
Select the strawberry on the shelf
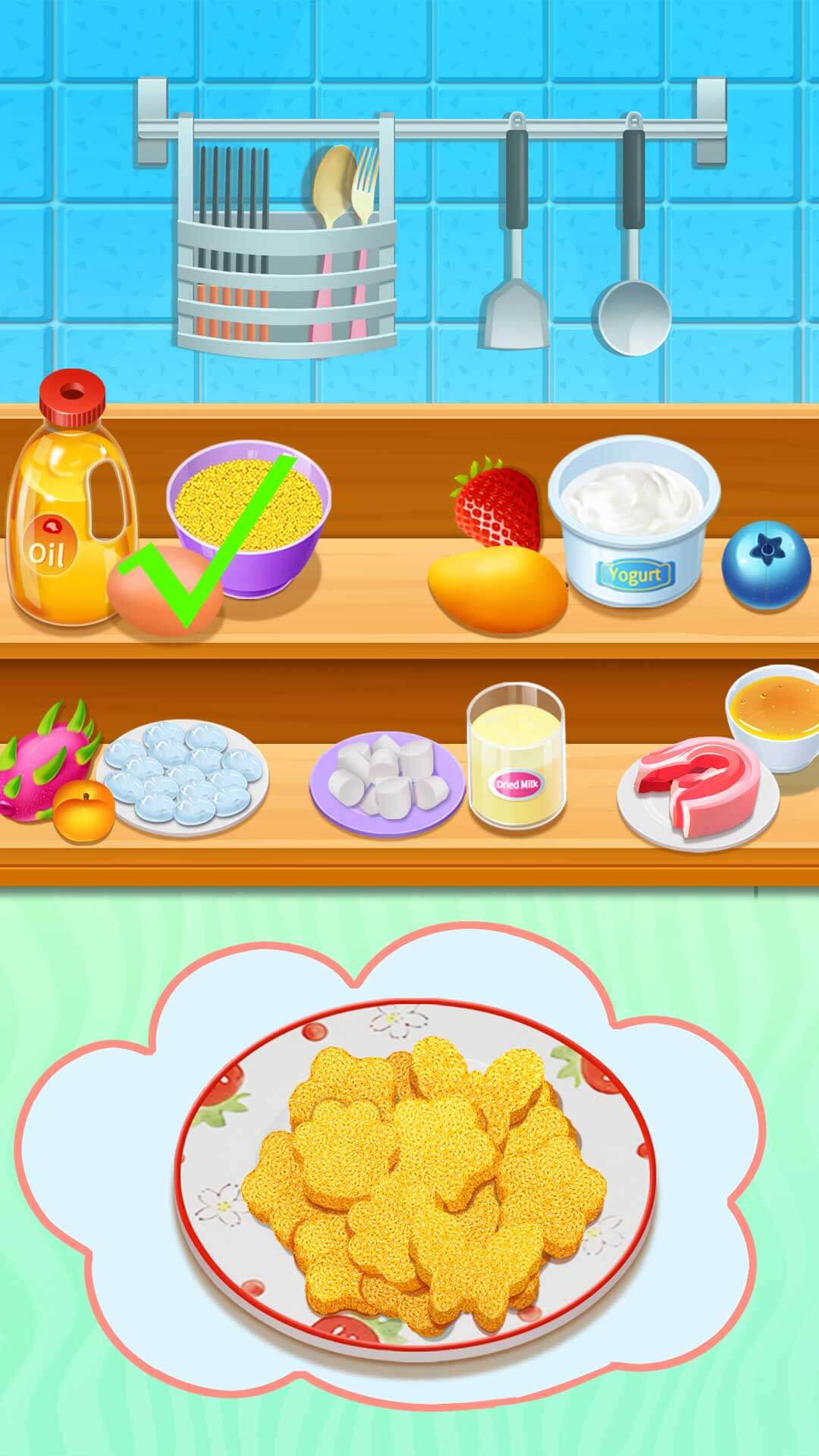point(497,504)
